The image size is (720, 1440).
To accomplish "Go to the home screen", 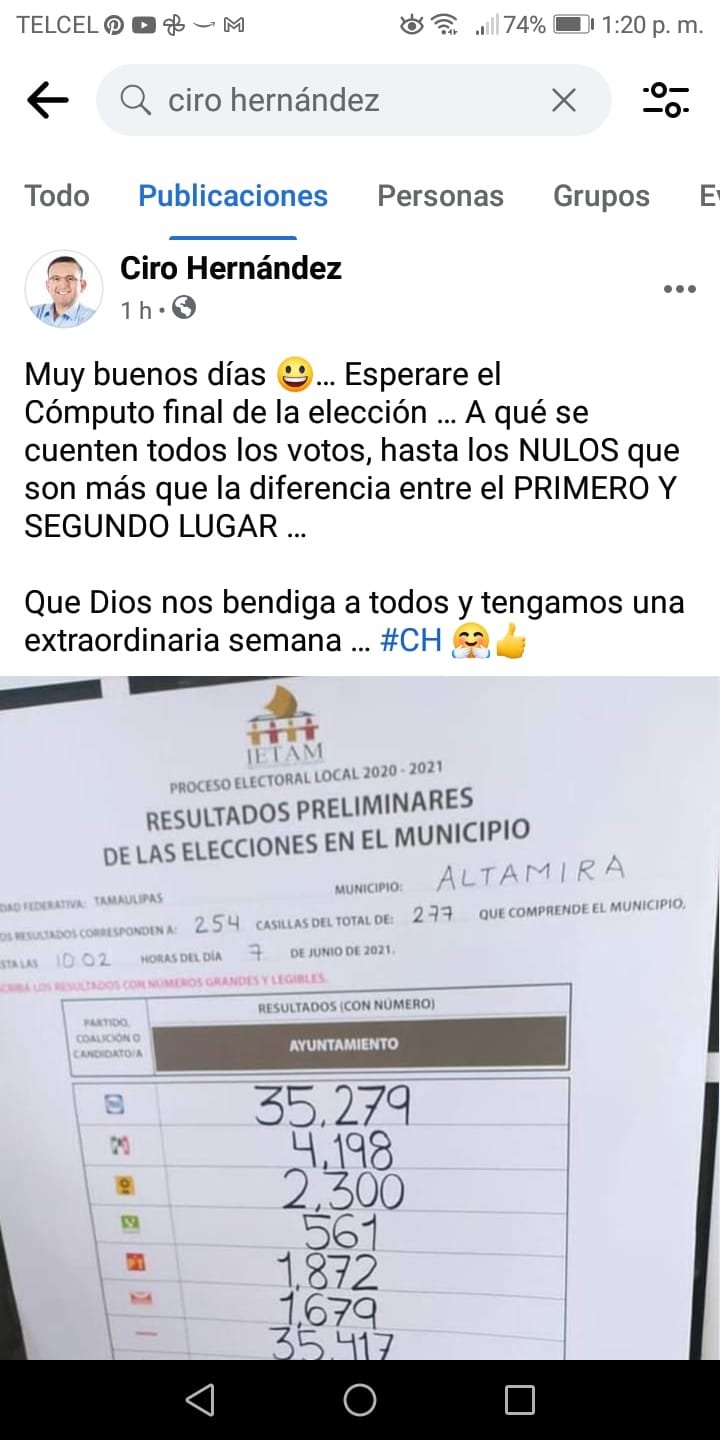I will pyautogui.click(x=360, y=1400).
